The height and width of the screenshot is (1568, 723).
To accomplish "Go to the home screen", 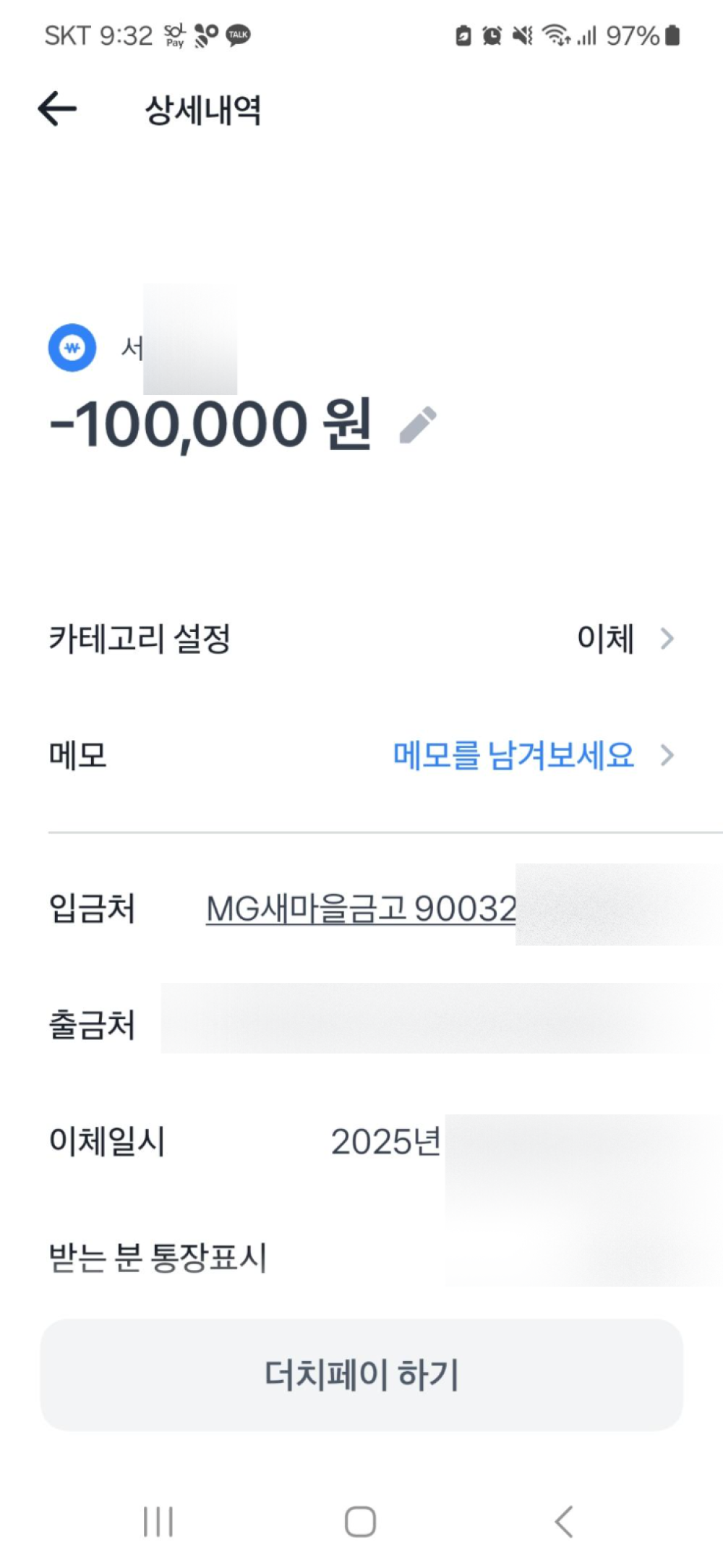I will pos(360,1521).
